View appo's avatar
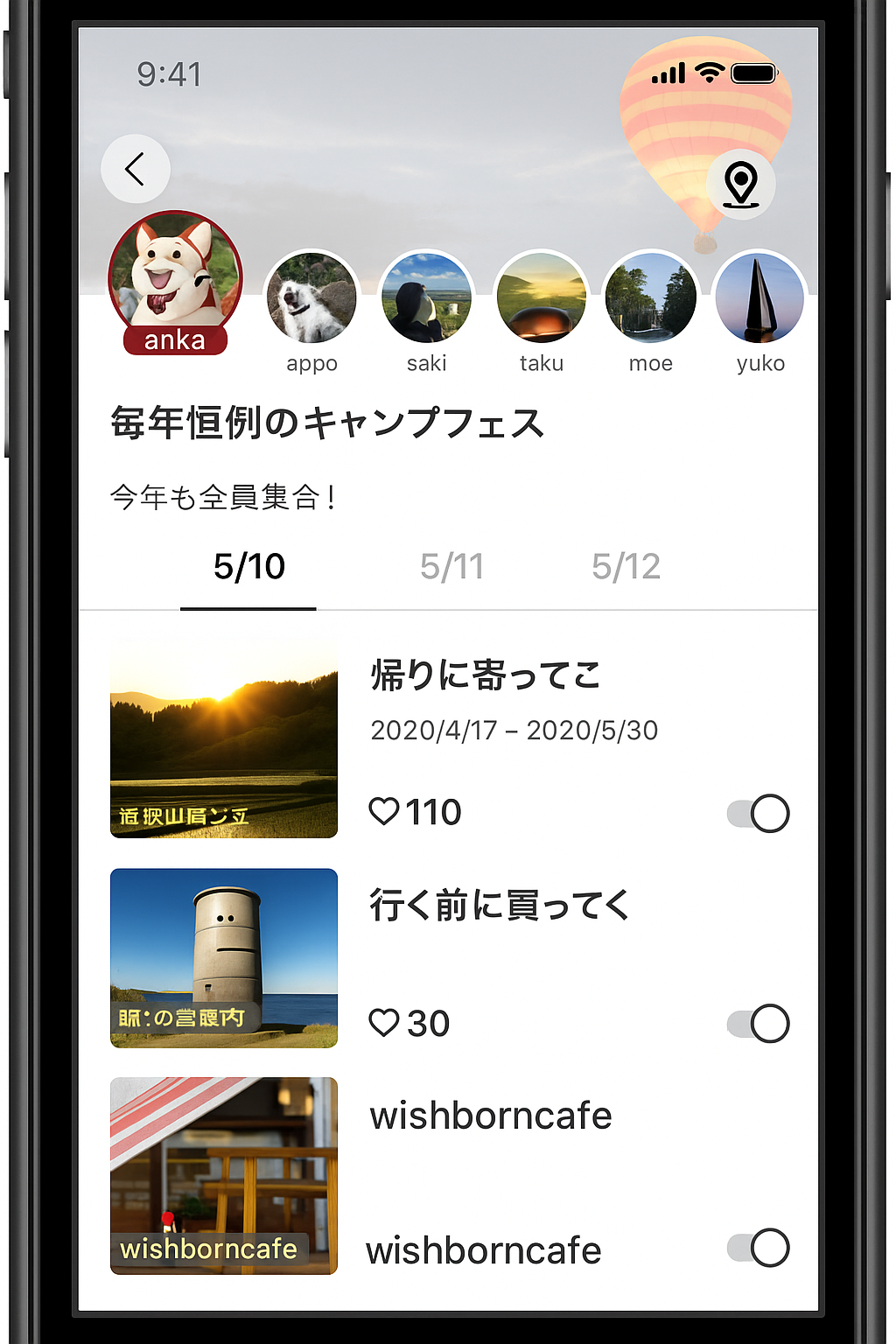Image resolution: width=896 pixels, height=1344 pixels. click(x=311, y=297)
